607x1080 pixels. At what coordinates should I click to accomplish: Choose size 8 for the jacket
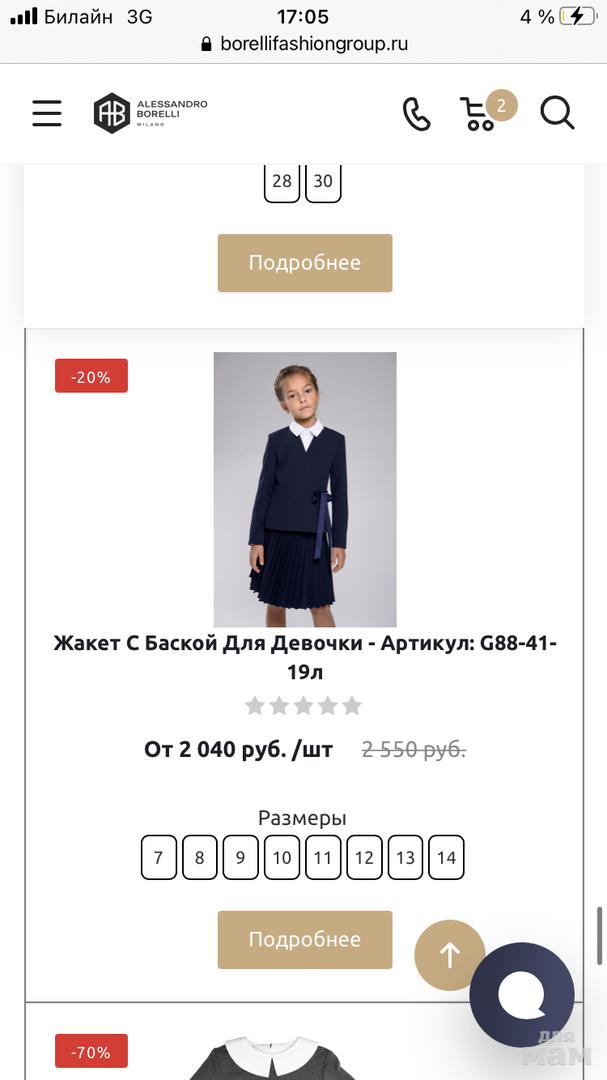point(199,858)
